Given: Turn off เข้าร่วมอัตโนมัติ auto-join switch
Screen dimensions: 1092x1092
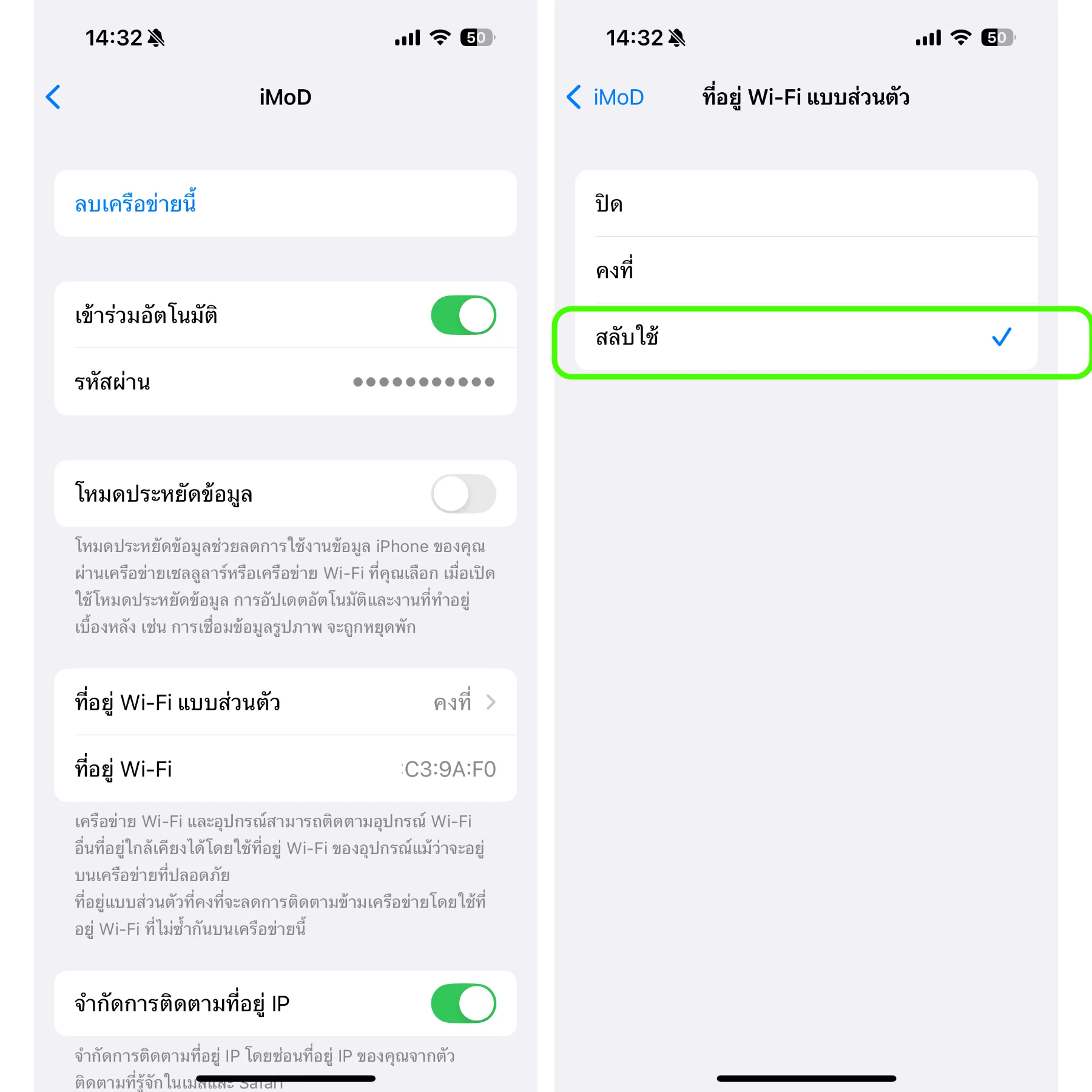Looking at the screenshot, I should click(x=463, y=315).
